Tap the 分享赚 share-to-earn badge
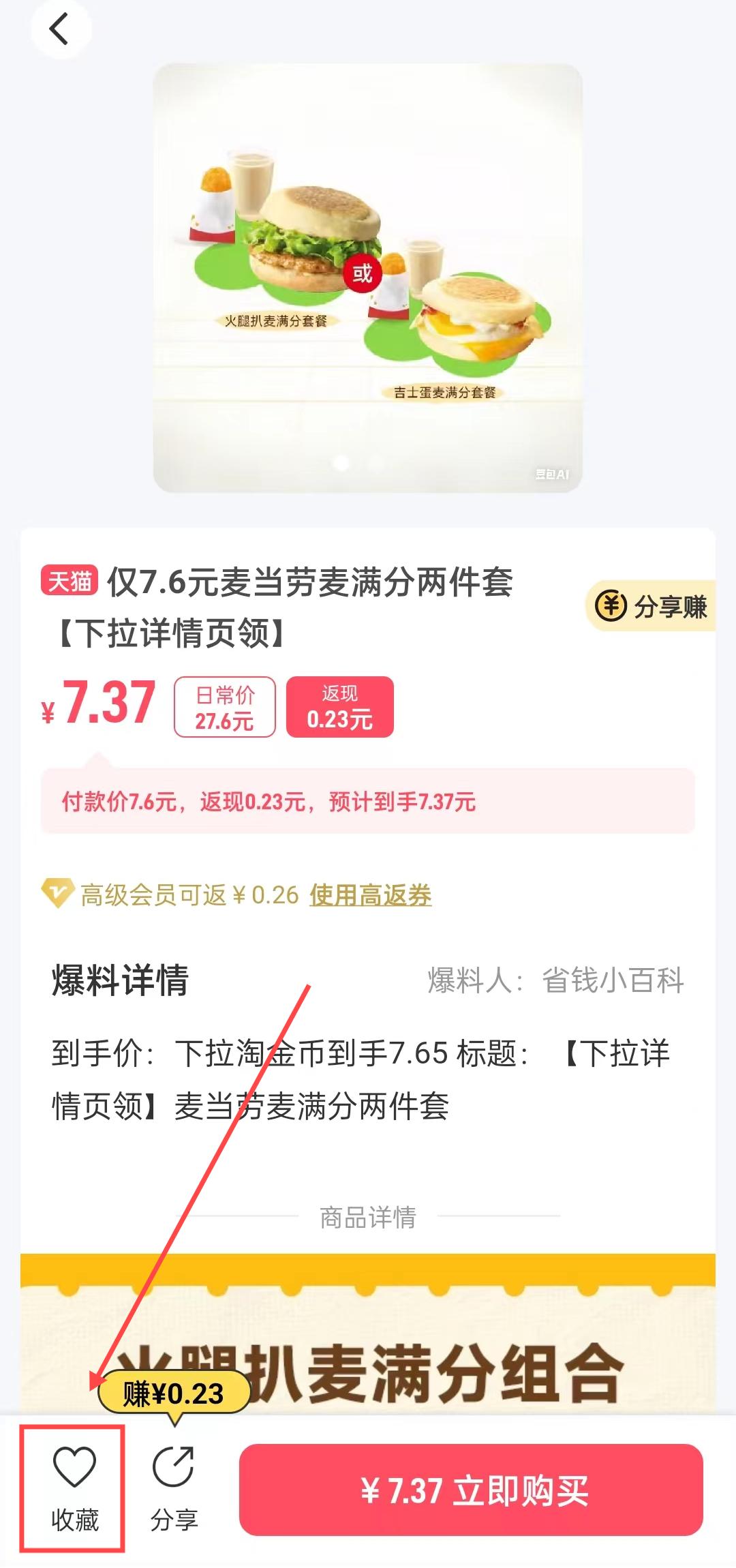The image size is (736, 1568). pos(652,605)
